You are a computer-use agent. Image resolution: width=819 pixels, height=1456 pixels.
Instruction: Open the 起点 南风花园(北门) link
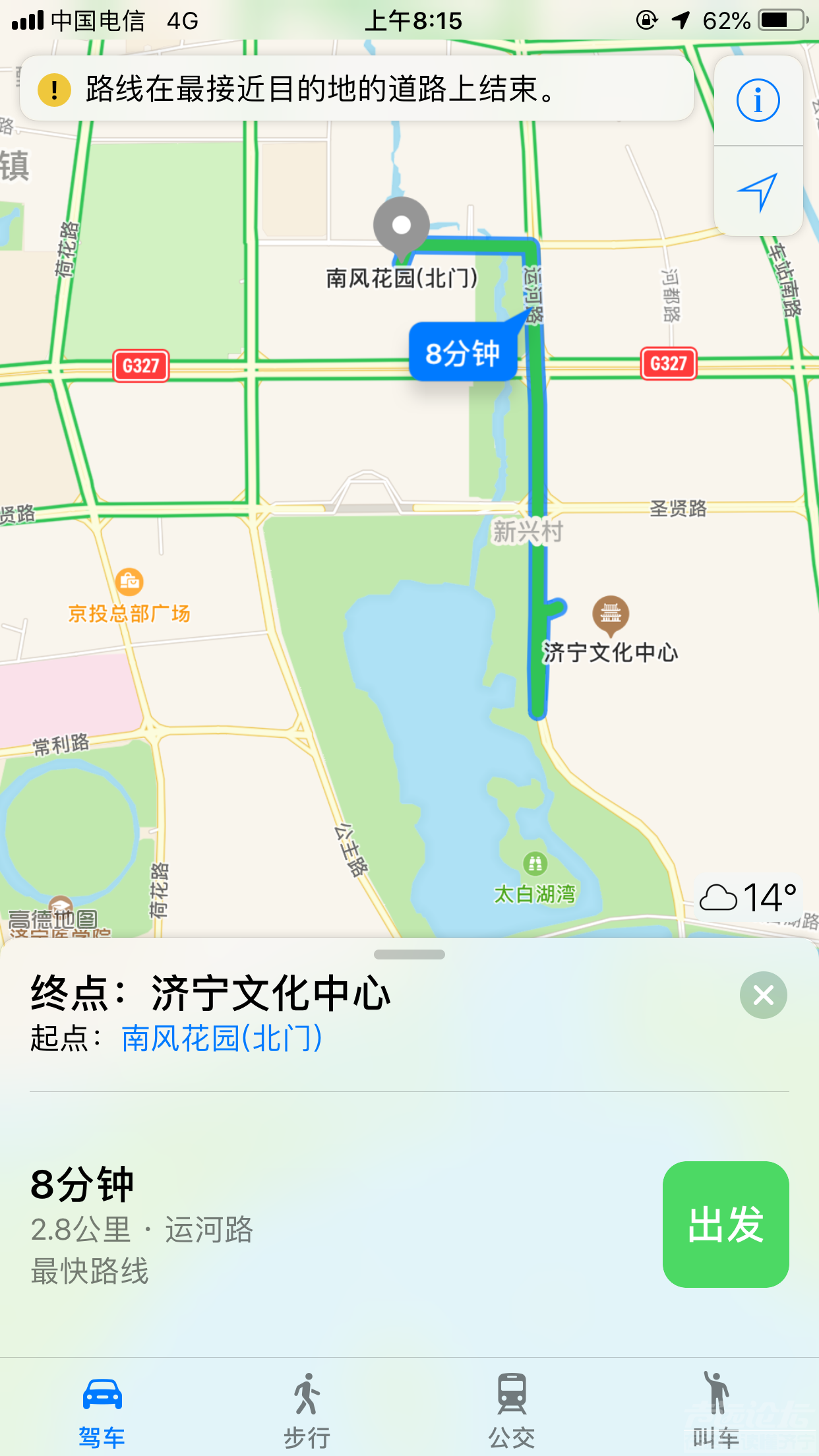click(x=222, y=1037)
